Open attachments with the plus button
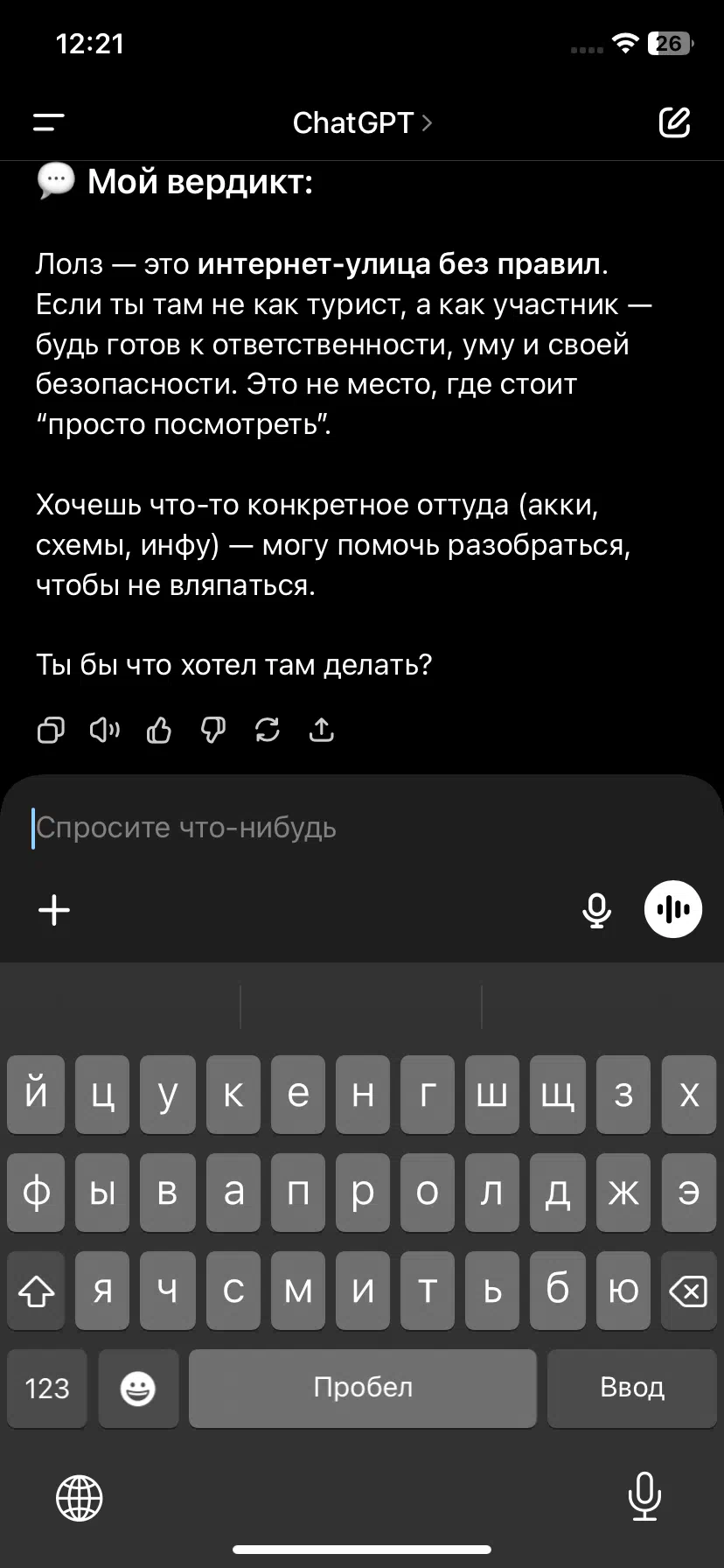724x1568 pixels. (x=54, y=910)
